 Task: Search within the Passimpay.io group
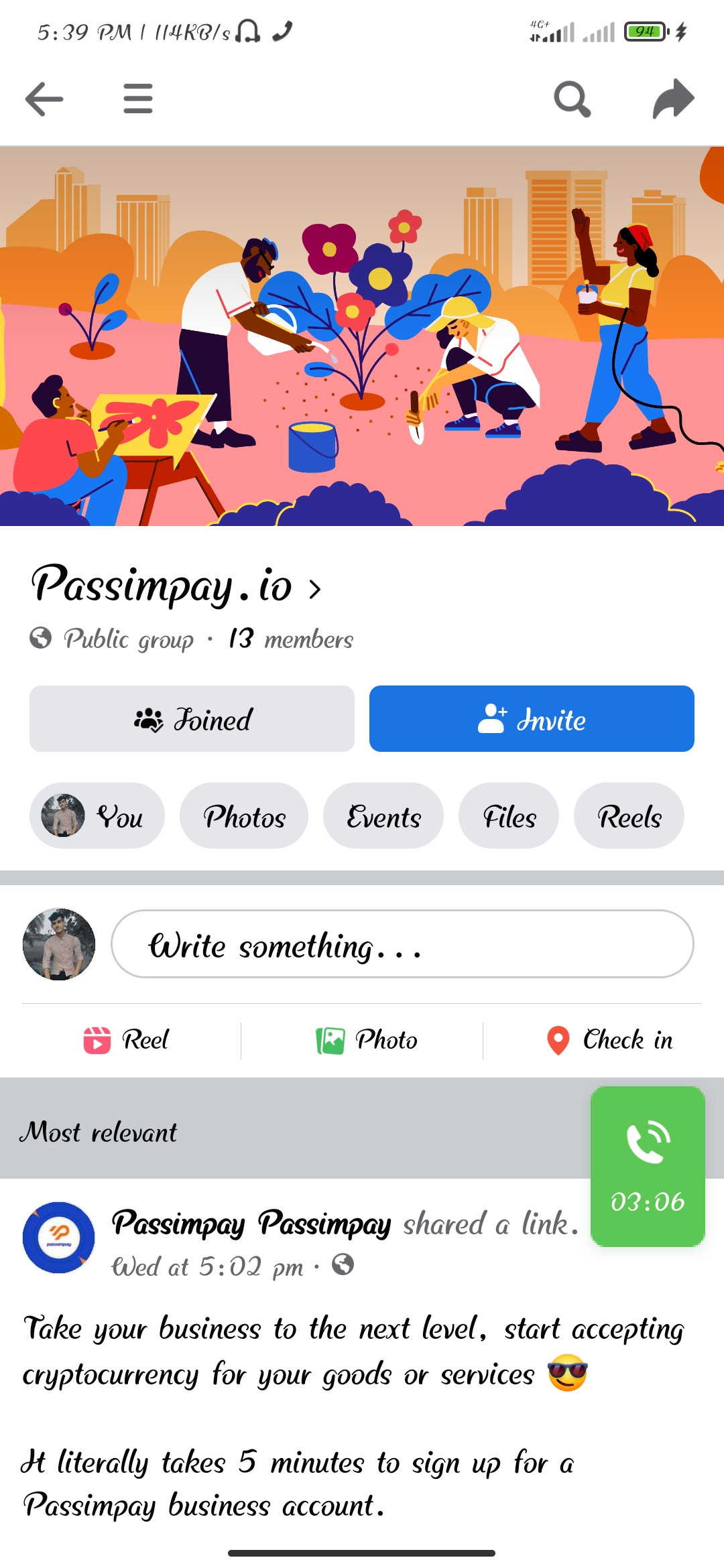click(x=572, y=99)
